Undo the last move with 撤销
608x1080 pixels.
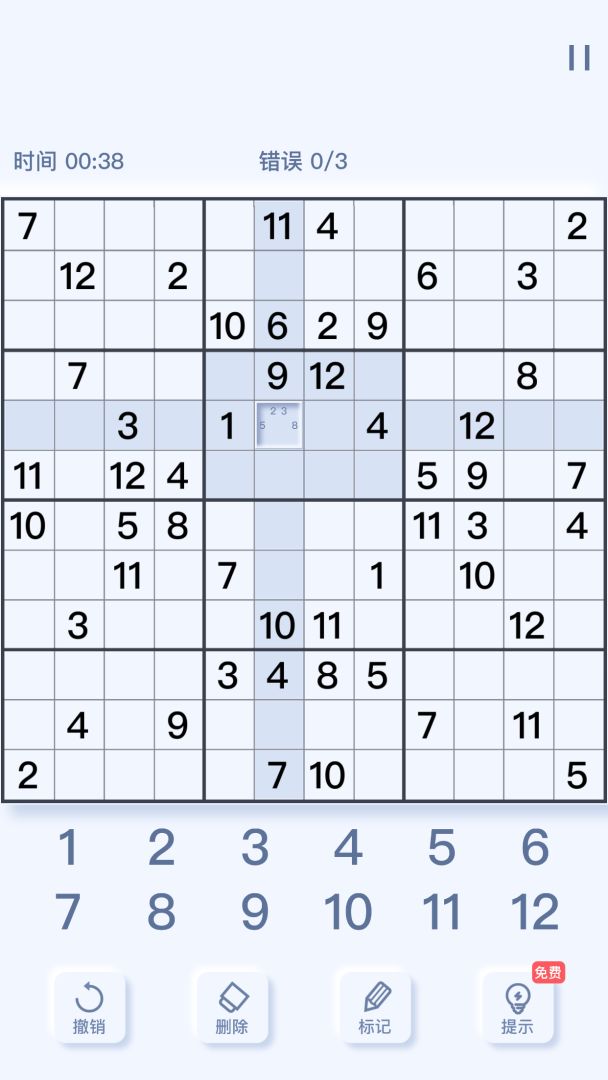pos(89,1006)
